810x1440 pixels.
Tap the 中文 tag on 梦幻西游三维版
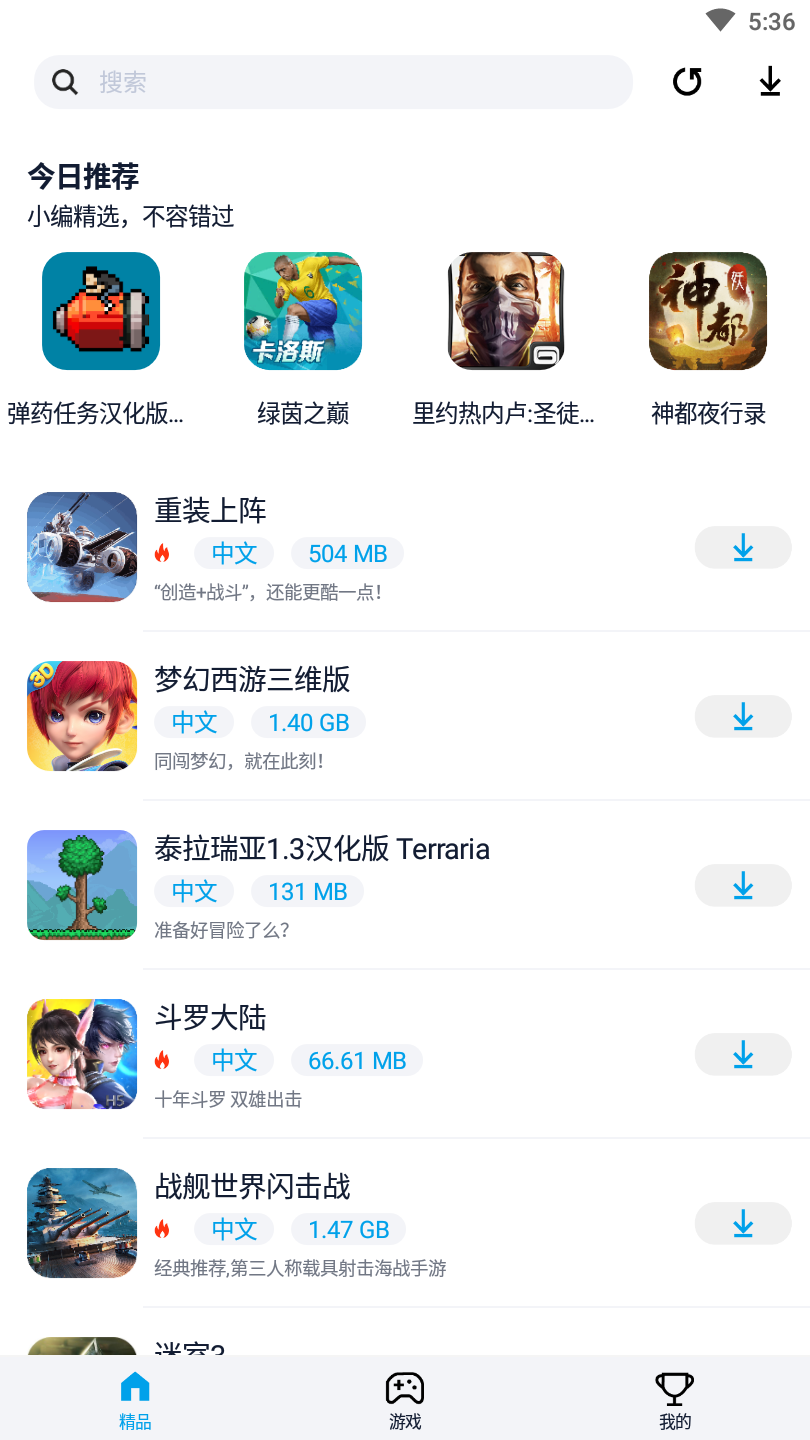click(194, 722)
